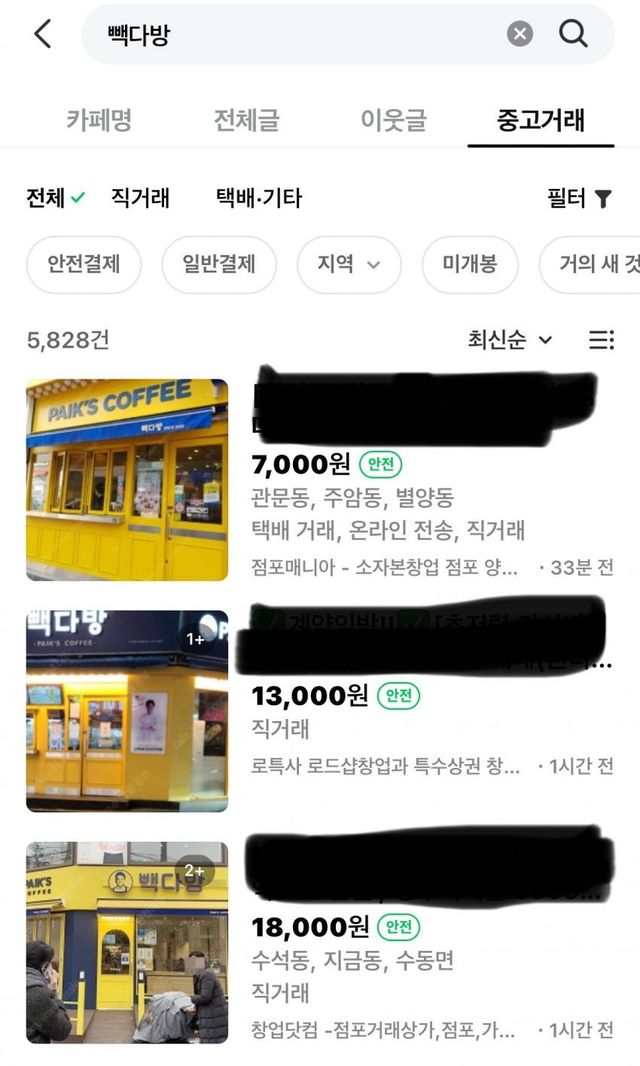Apply the 일반결제 chip
Image resolution: width=640 pixels, height=1066 pixels.
[219, 264]
